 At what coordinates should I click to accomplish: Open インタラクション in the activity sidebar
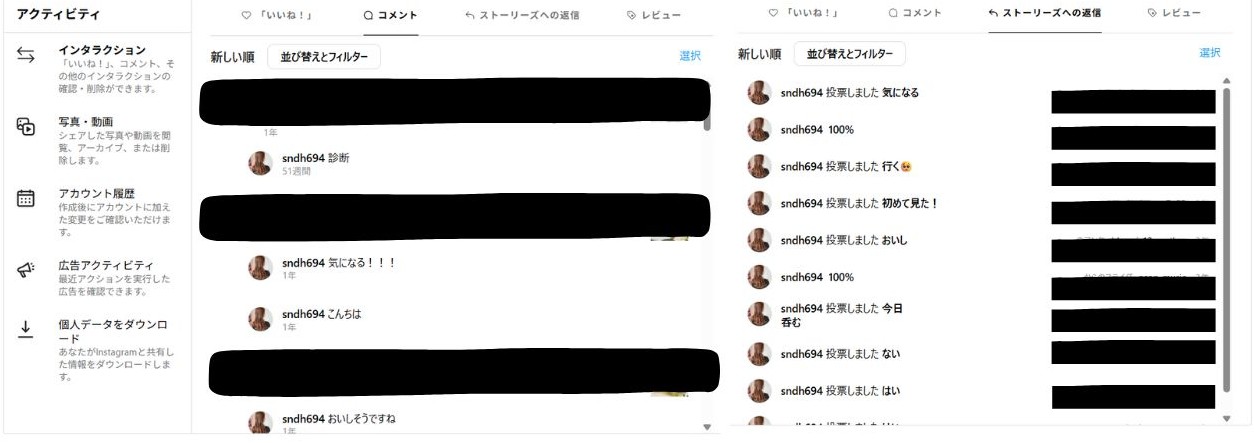click(x=95, y=69)
